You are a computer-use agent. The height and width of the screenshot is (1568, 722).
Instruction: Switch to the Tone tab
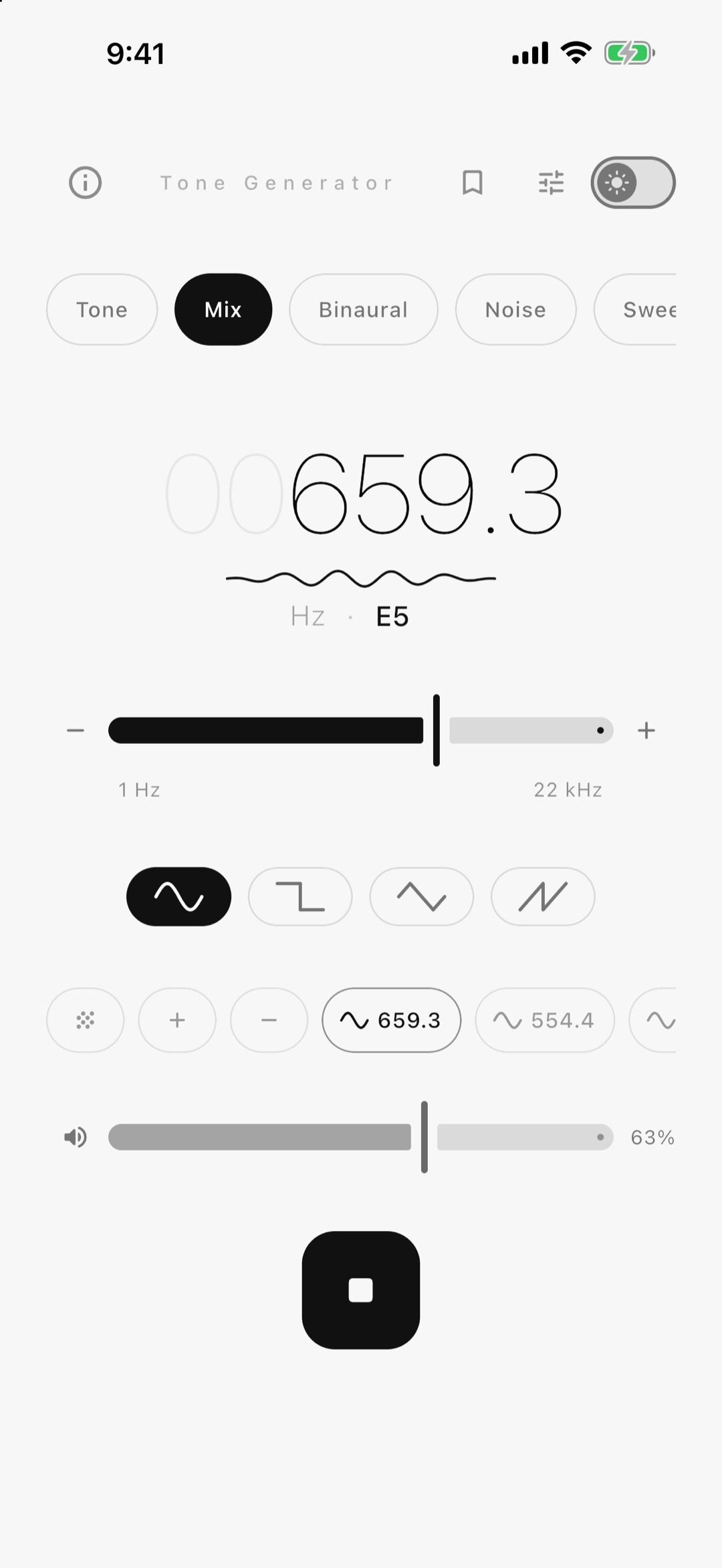click(102, 309)
